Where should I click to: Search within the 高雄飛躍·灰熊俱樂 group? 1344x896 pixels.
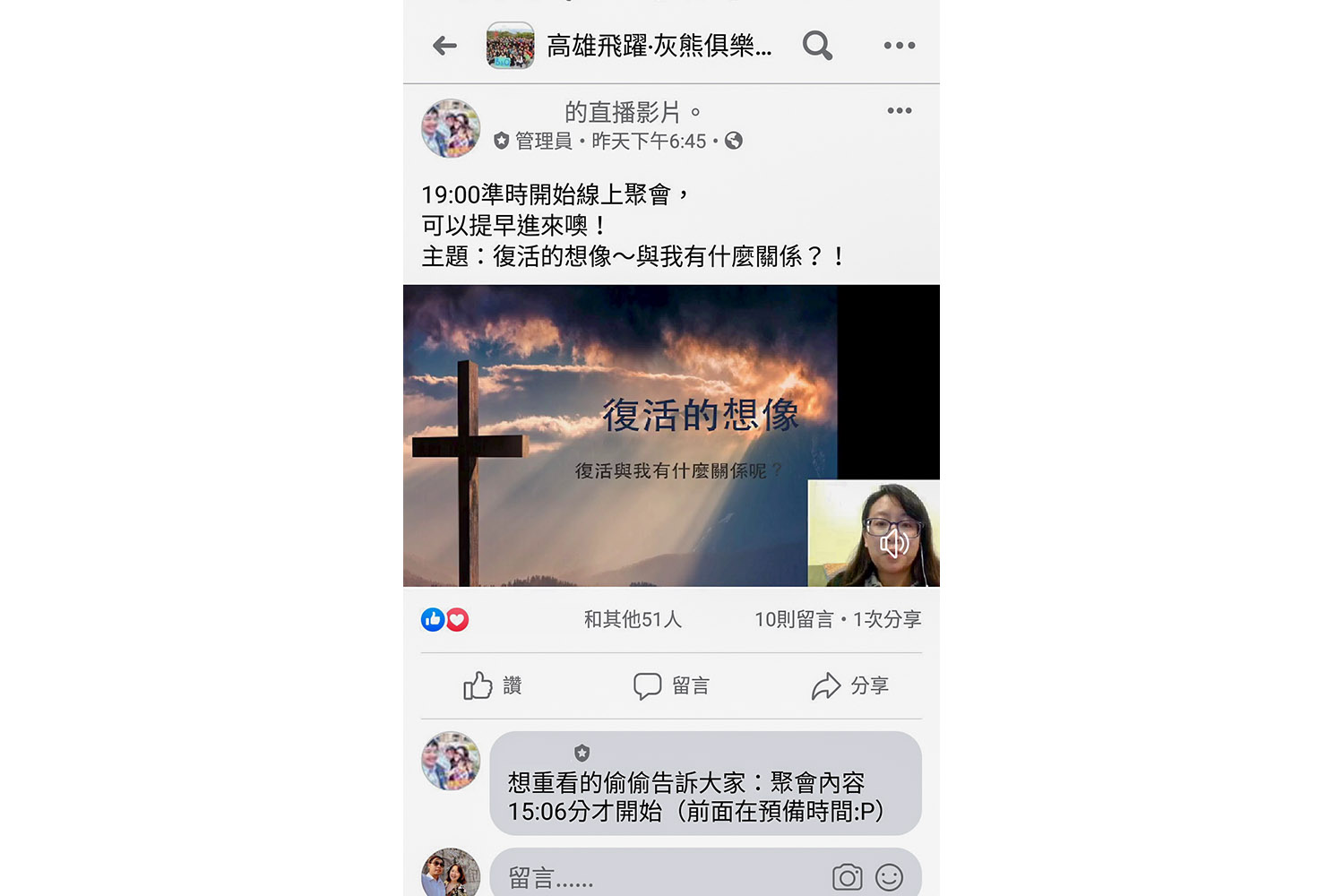click(x=816, y=46)
